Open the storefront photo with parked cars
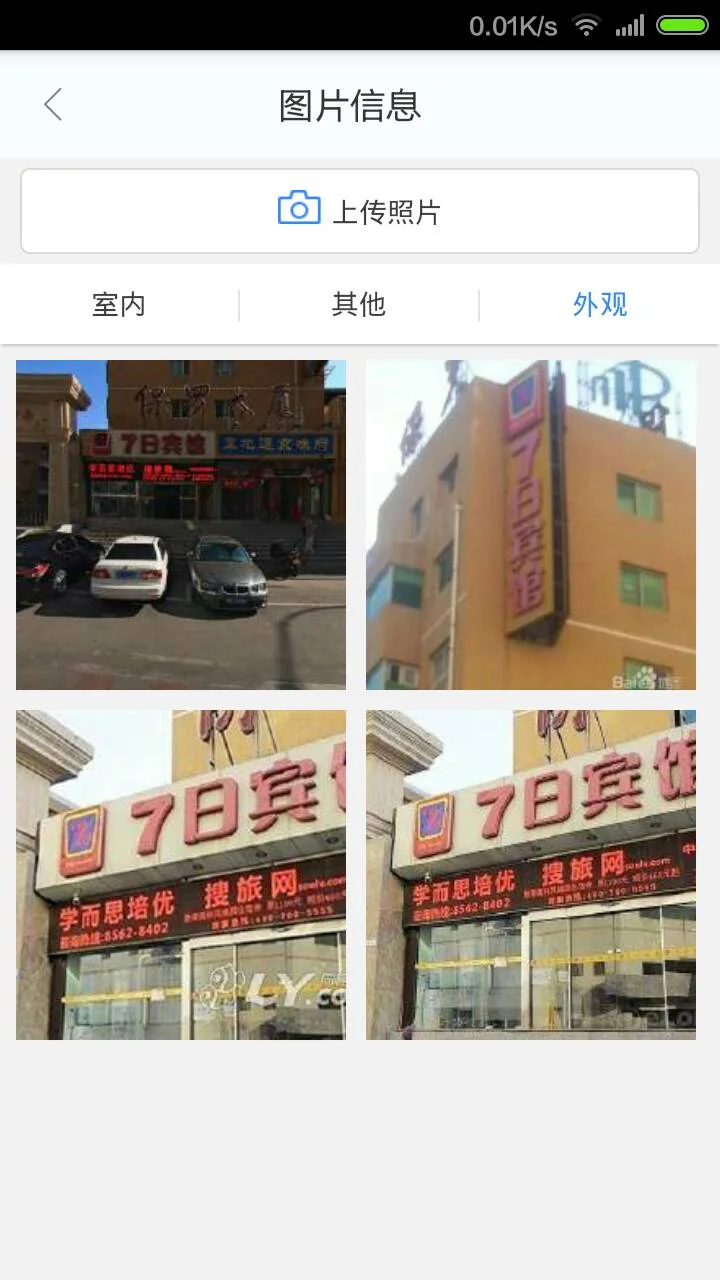This screenshot has width=720, height=1280. point(180,523)
